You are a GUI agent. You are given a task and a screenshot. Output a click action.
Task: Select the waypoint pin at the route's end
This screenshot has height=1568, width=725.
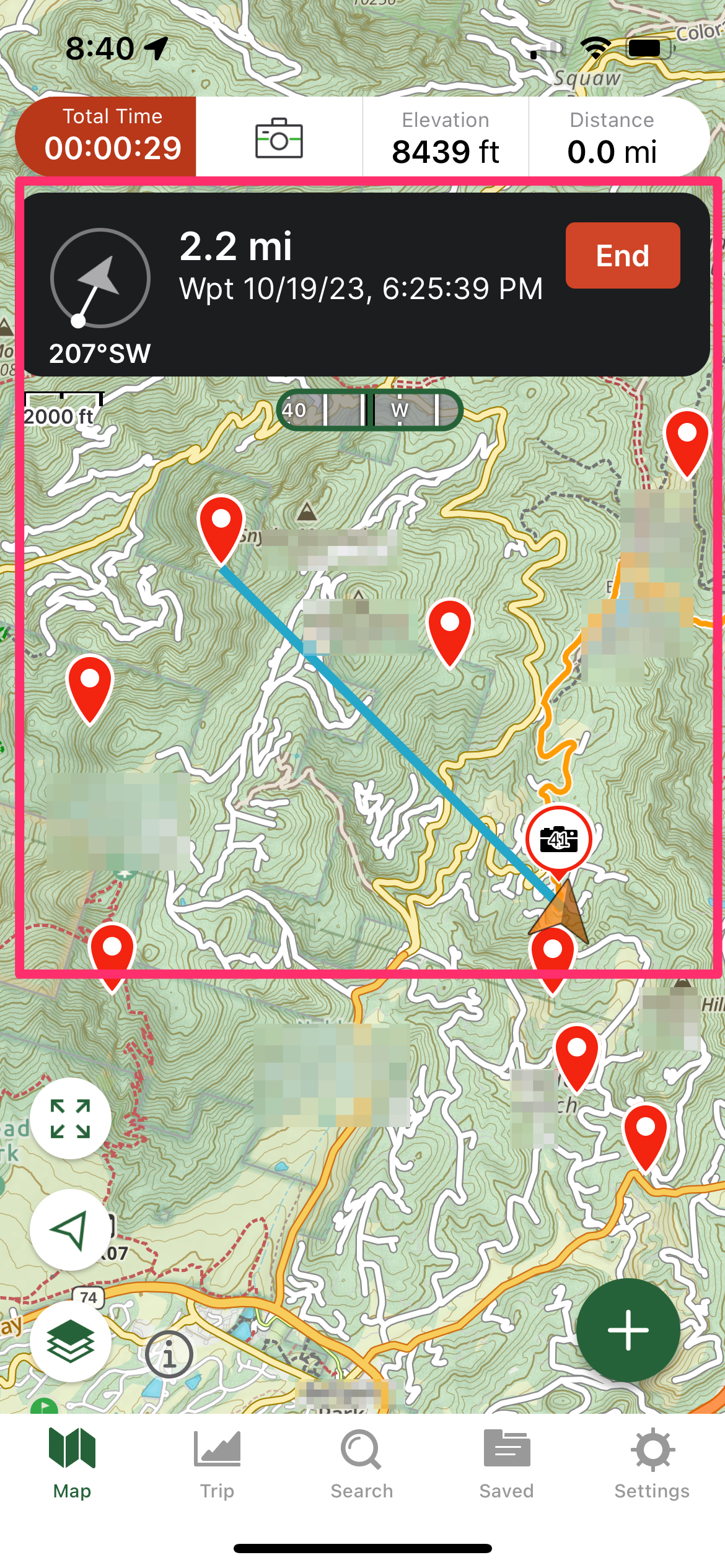[221, 526]
